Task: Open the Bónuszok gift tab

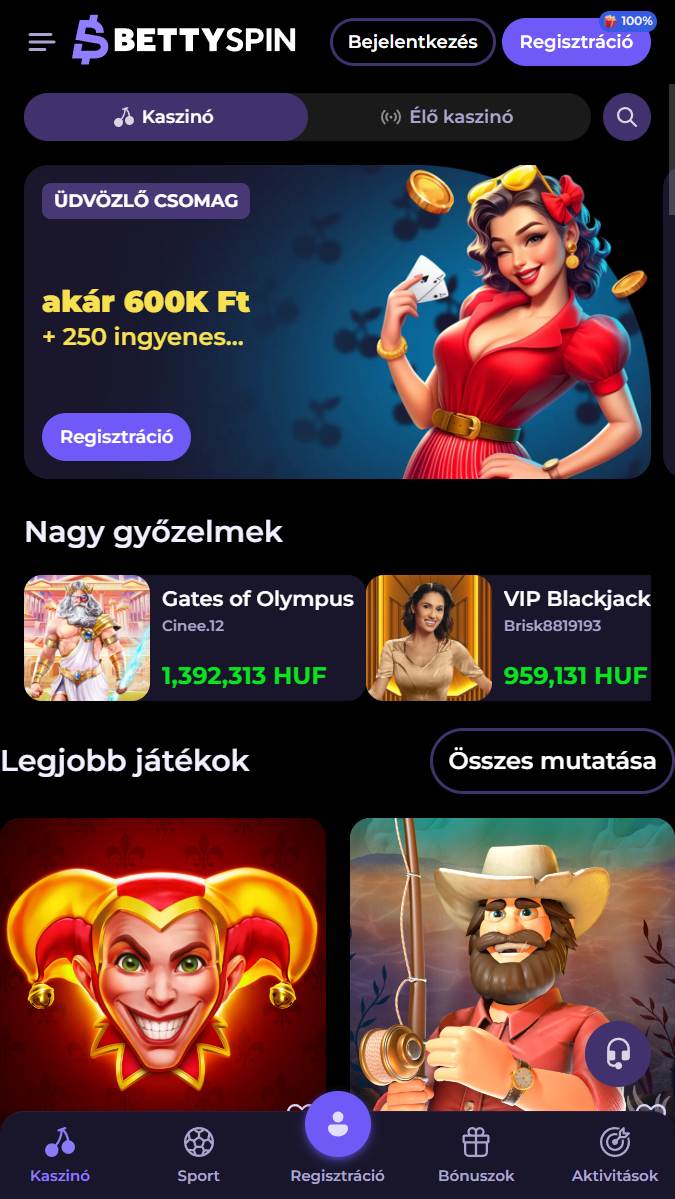Action: [476, 1155]
